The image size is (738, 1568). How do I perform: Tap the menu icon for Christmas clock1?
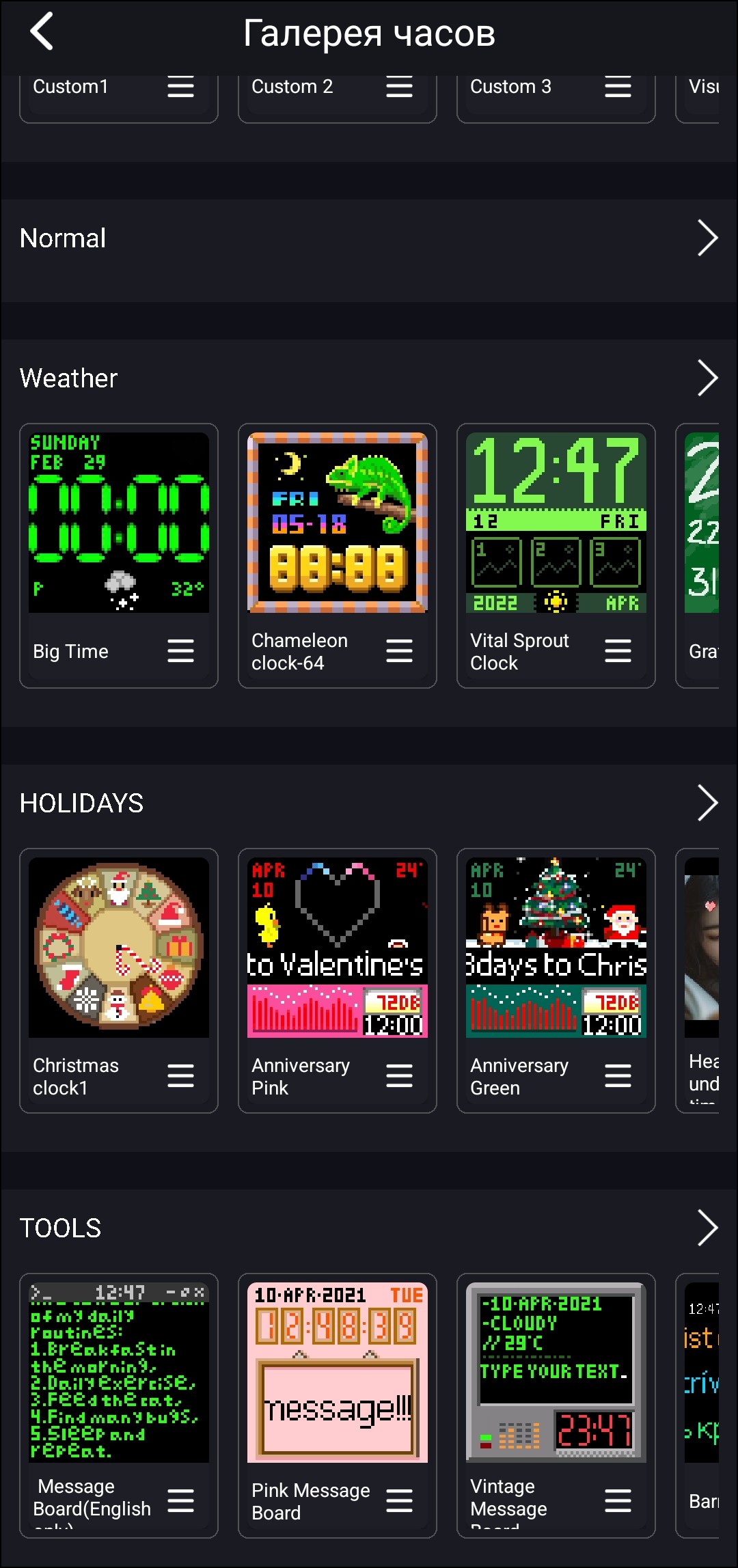click(180, 1076)
